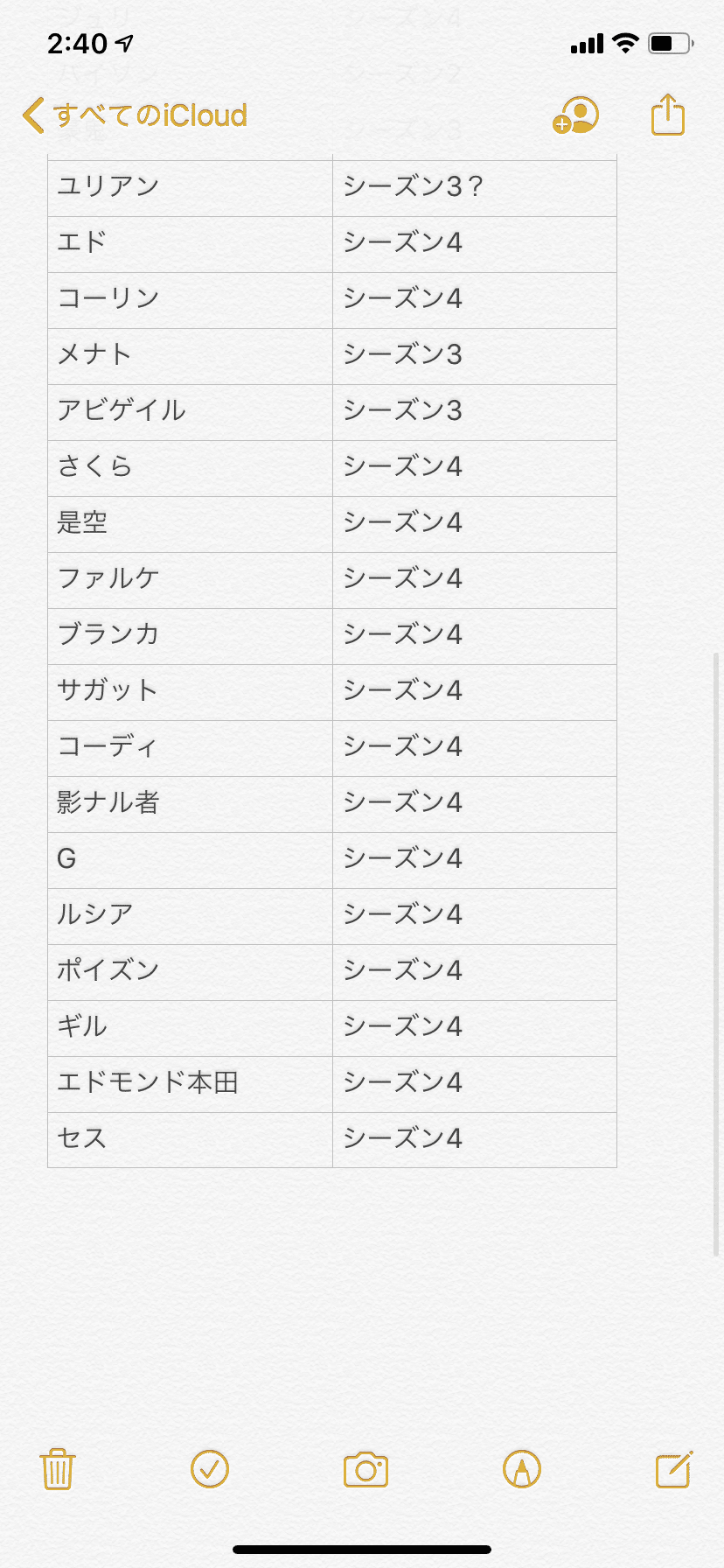Compose a new note
The height and width of the screenshot is (1568, 724).
click(674, 1469)
